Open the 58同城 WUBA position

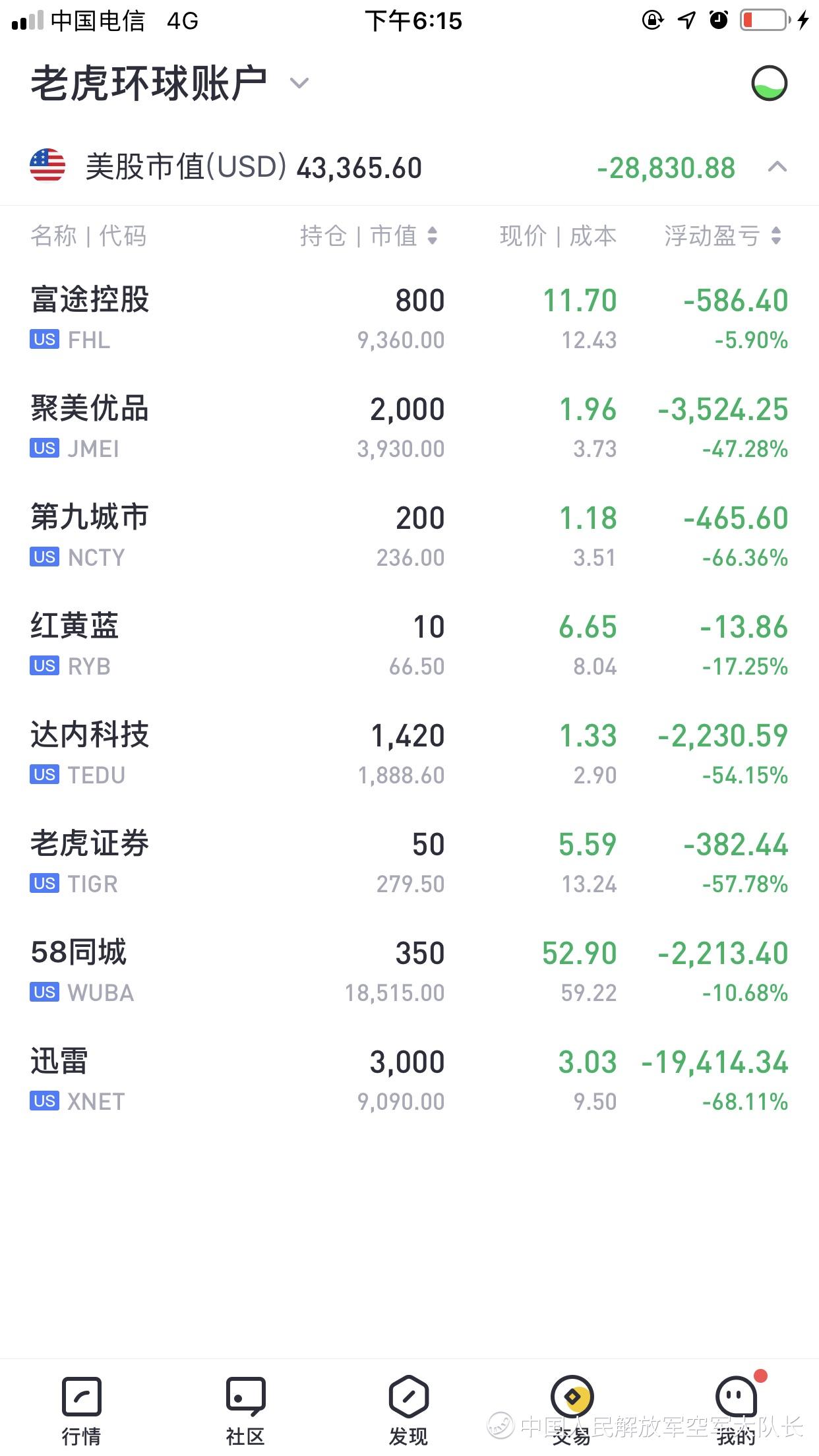[409, 971]
